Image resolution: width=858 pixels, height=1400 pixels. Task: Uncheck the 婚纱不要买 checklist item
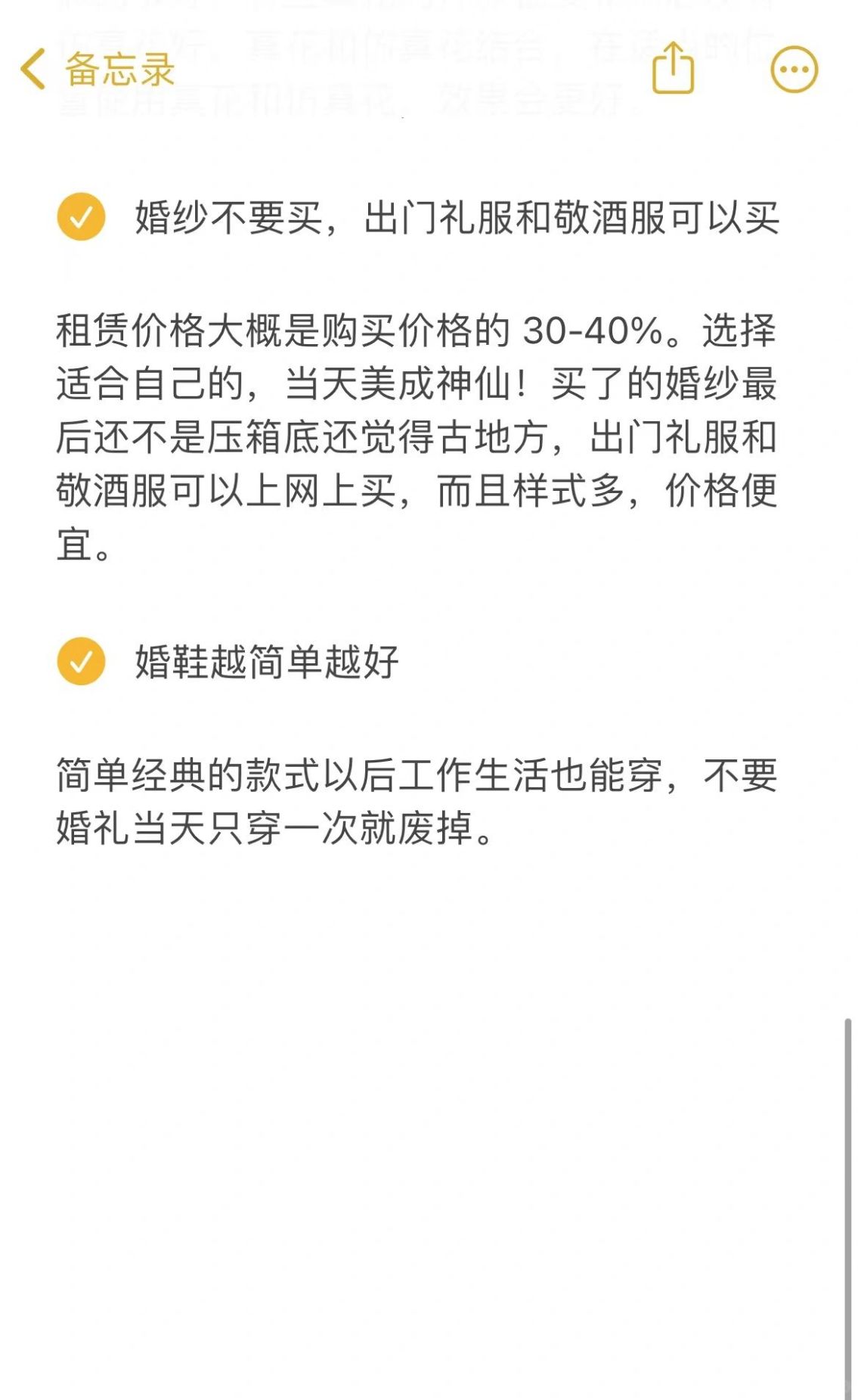[81, 217]
